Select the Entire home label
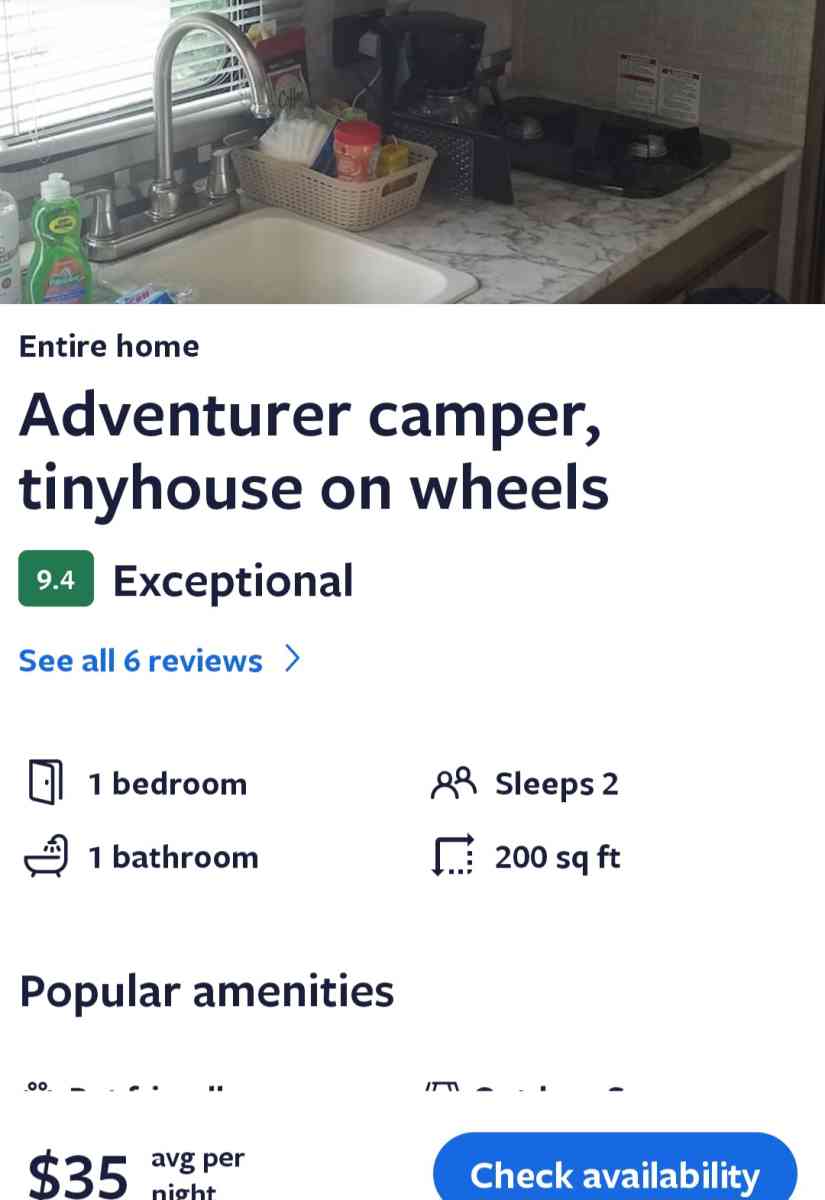 click(109, 347)
